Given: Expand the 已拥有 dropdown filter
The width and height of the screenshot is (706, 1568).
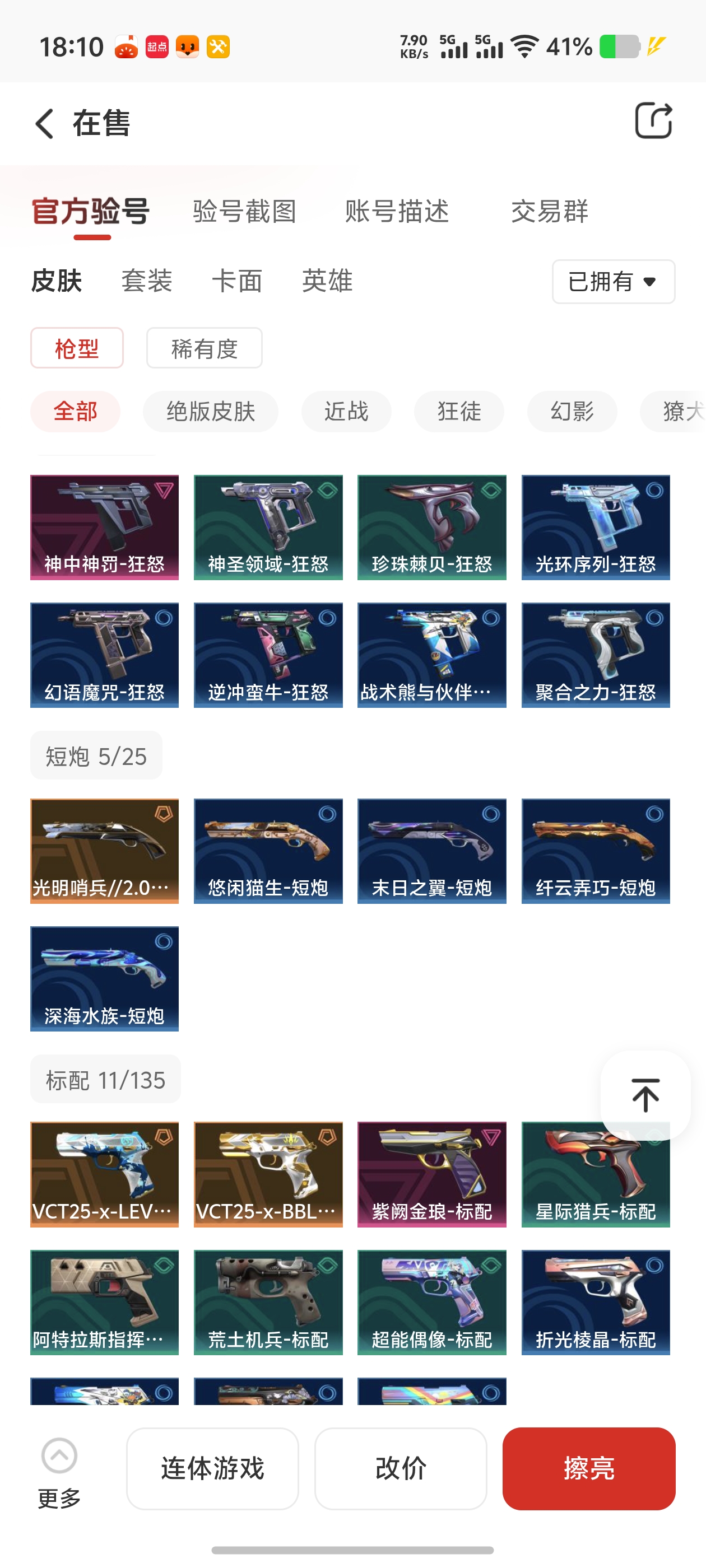Looking at the screenshot, I should pos(613,282).
